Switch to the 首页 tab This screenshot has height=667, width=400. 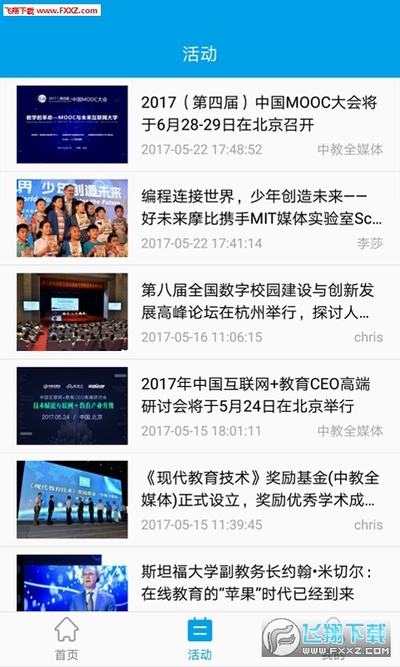tap(67, 638)
